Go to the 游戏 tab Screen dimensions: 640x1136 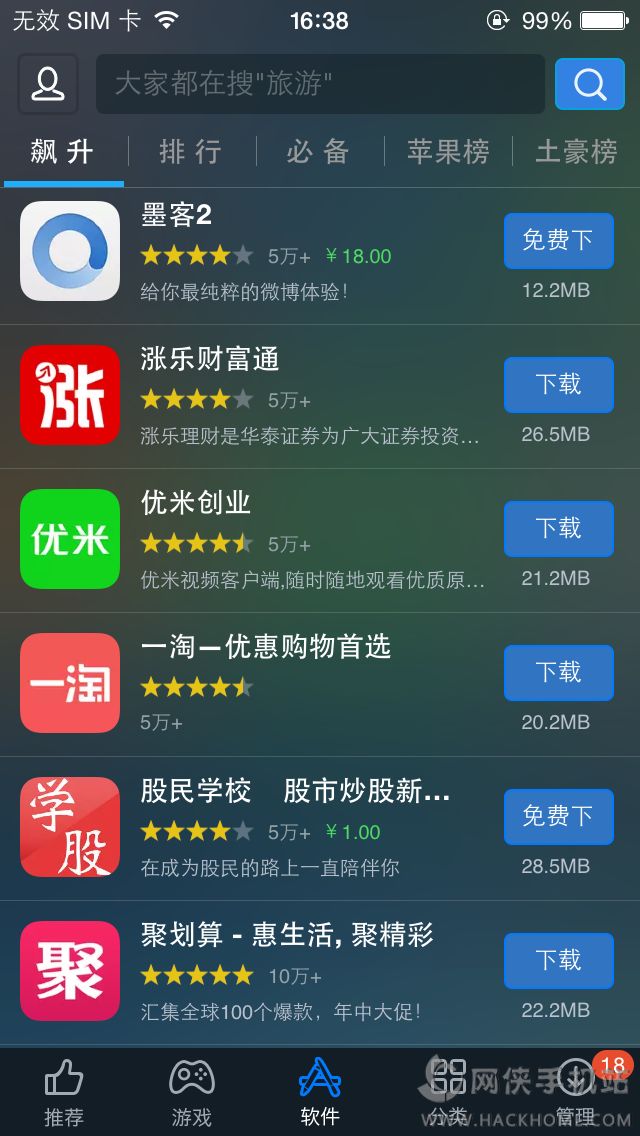(x=192, y=1092)
